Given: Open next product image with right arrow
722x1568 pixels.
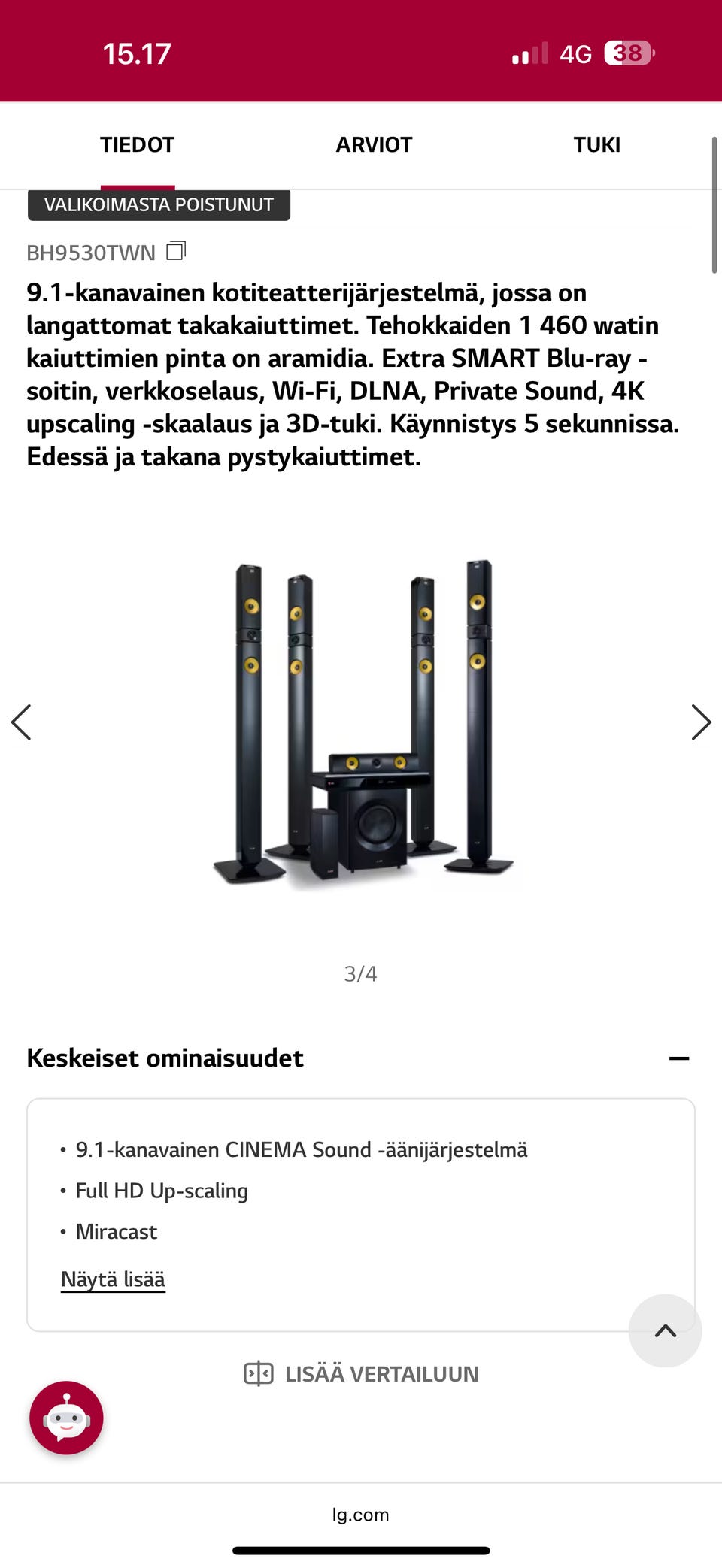Looking at the screenshot, I should [700, 722].
